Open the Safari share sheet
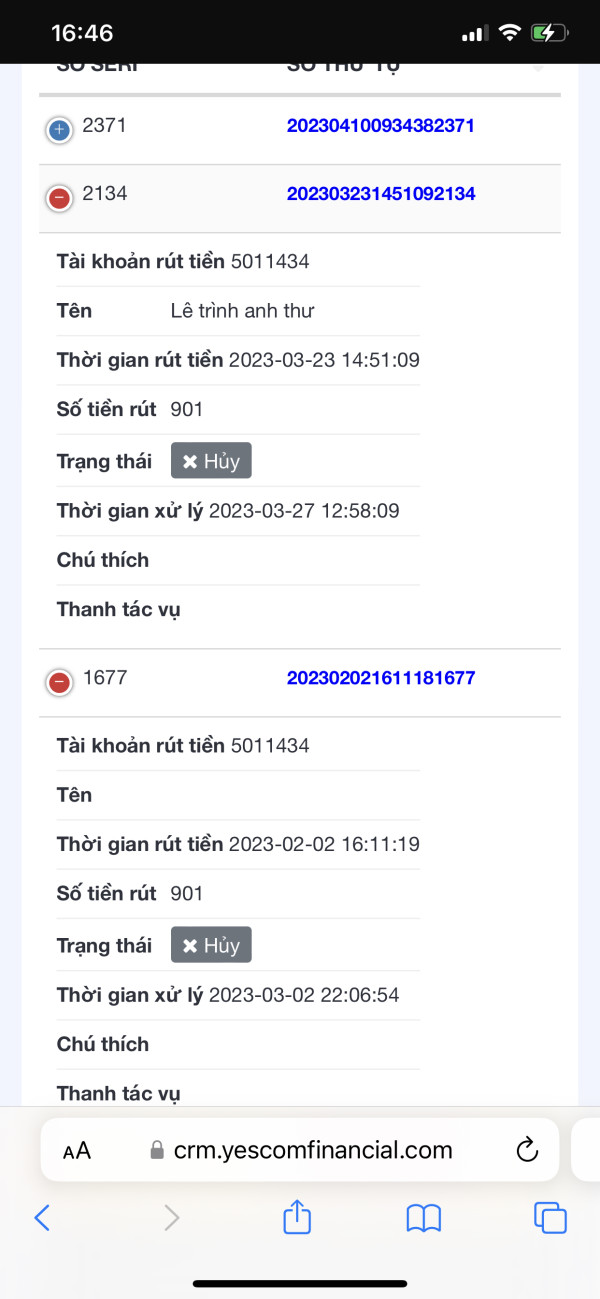This screenshot has height=1299, width=600. [x=298, y=1215]
